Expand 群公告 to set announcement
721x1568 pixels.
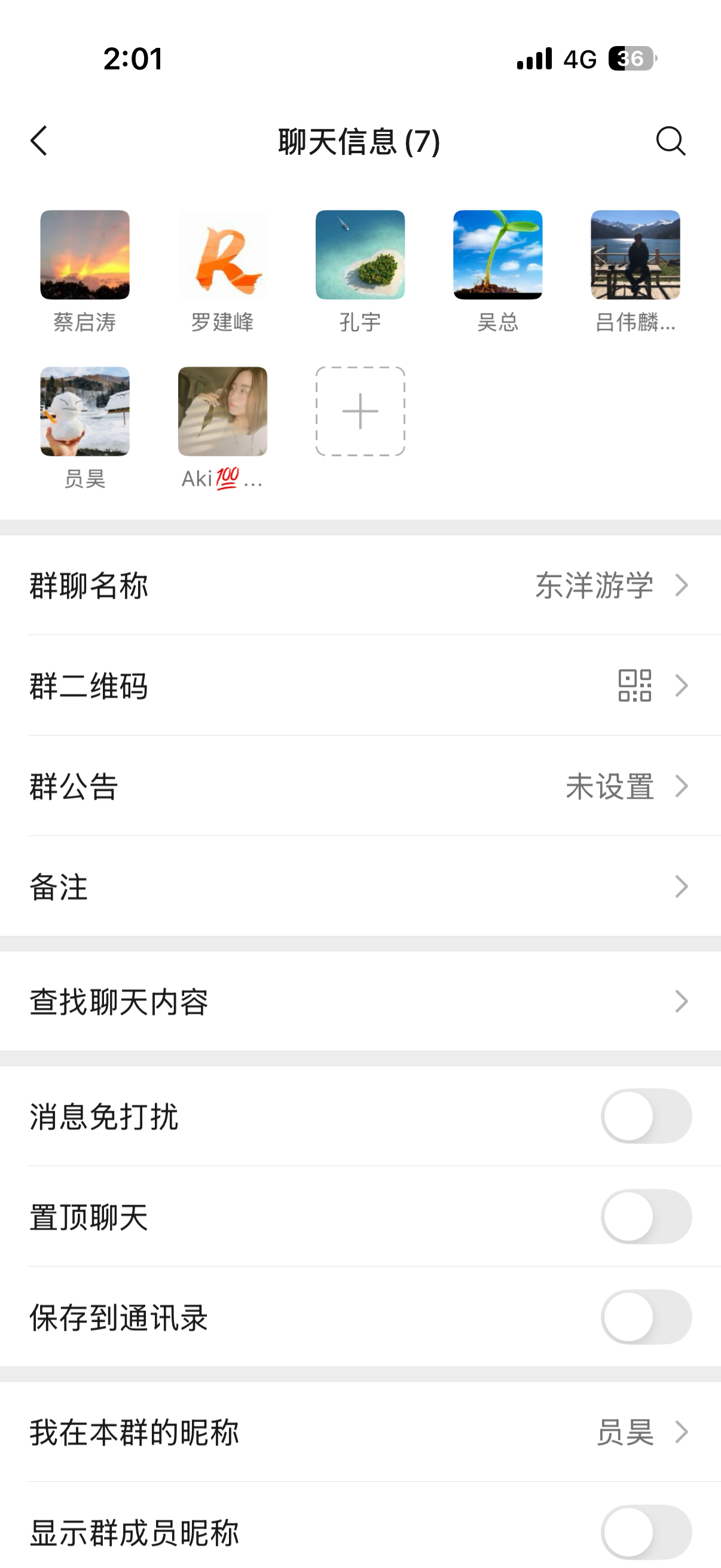(360, 786)
